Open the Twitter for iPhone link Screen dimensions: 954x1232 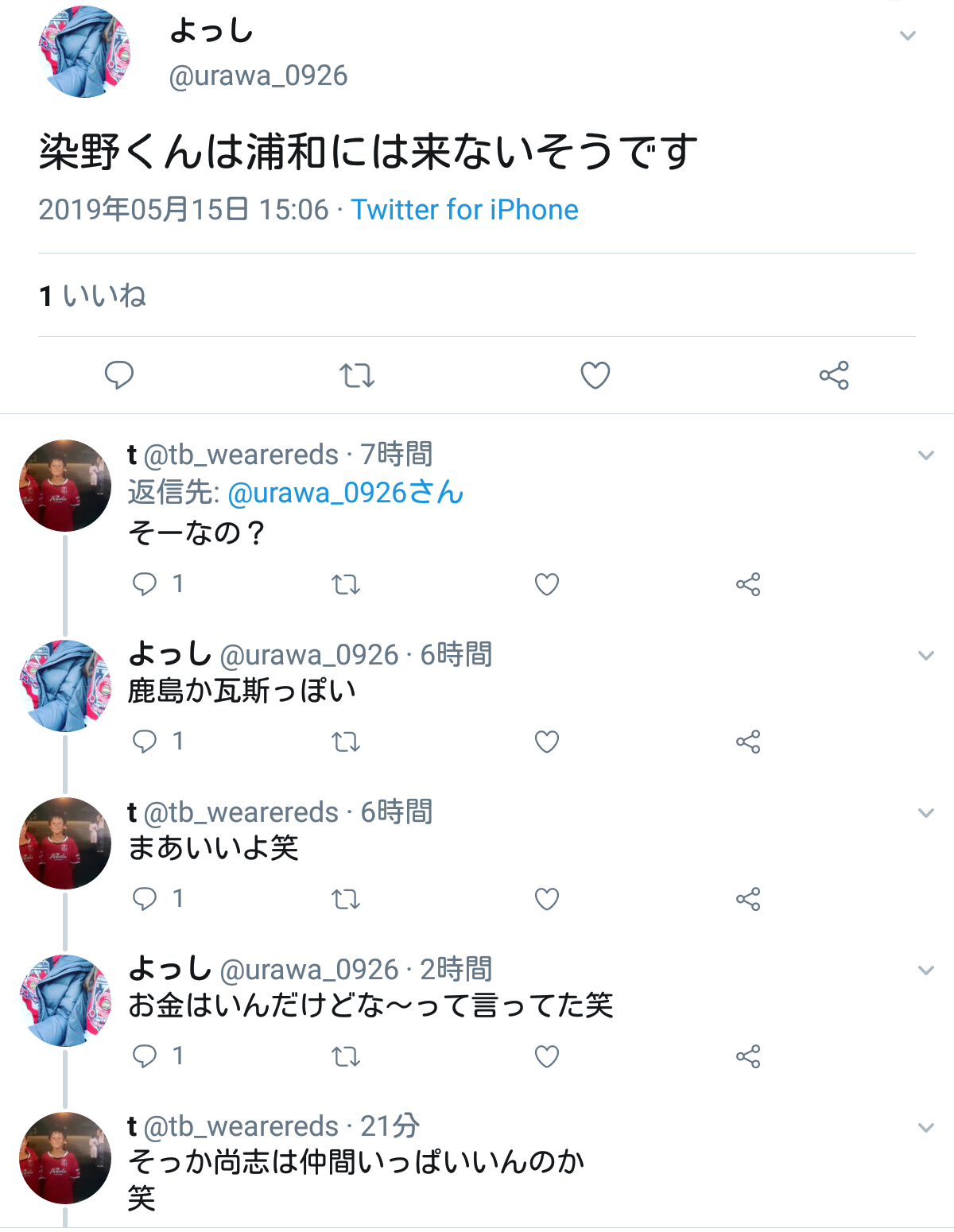[464, 210]
